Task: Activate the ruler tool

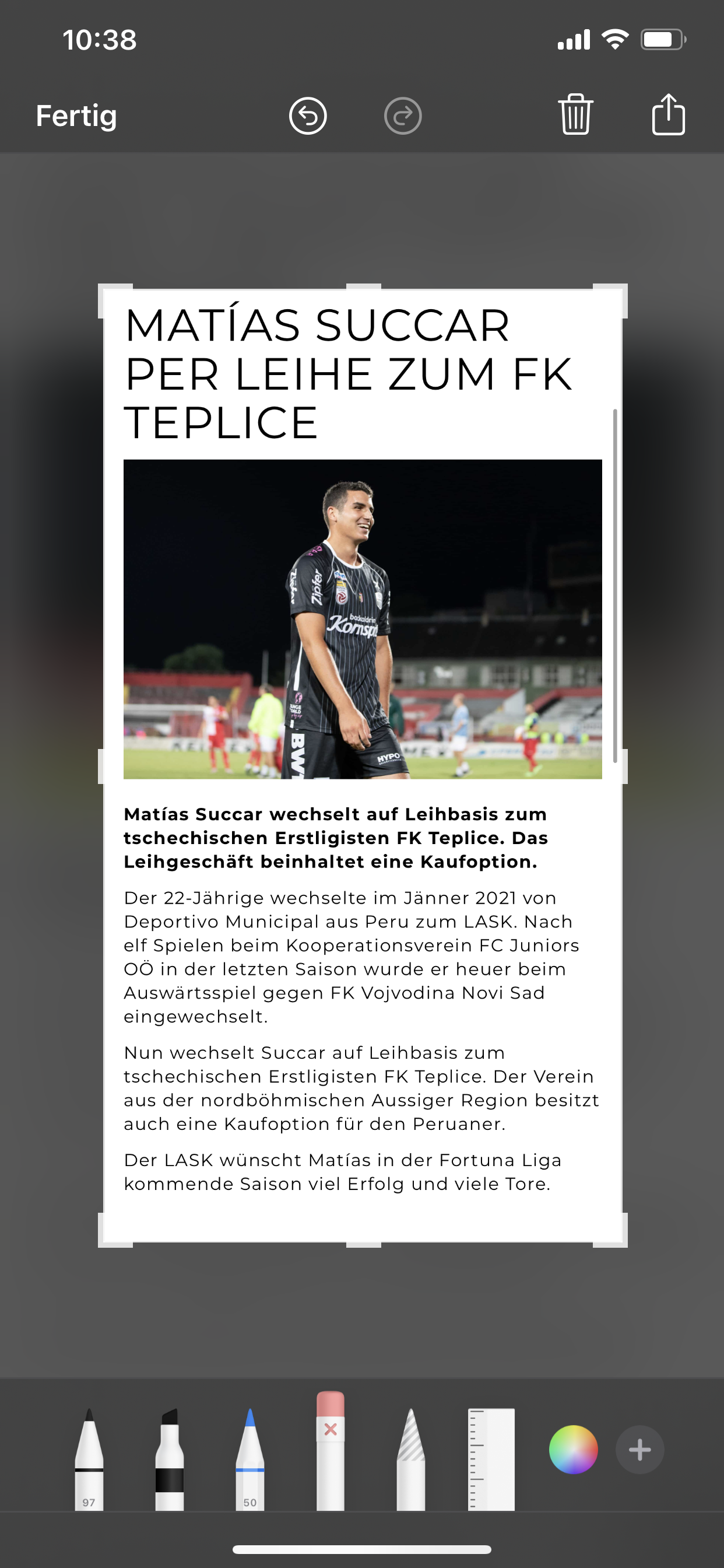Action: coord(491,1458)
